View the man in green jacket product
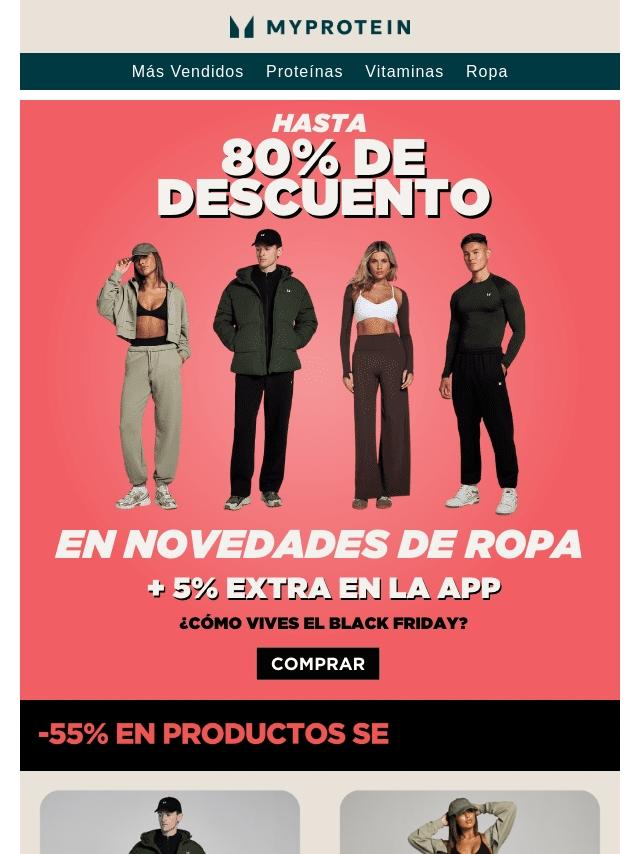Screen dimensions: 640x854 pyautogui.click(x=170, y=824)
